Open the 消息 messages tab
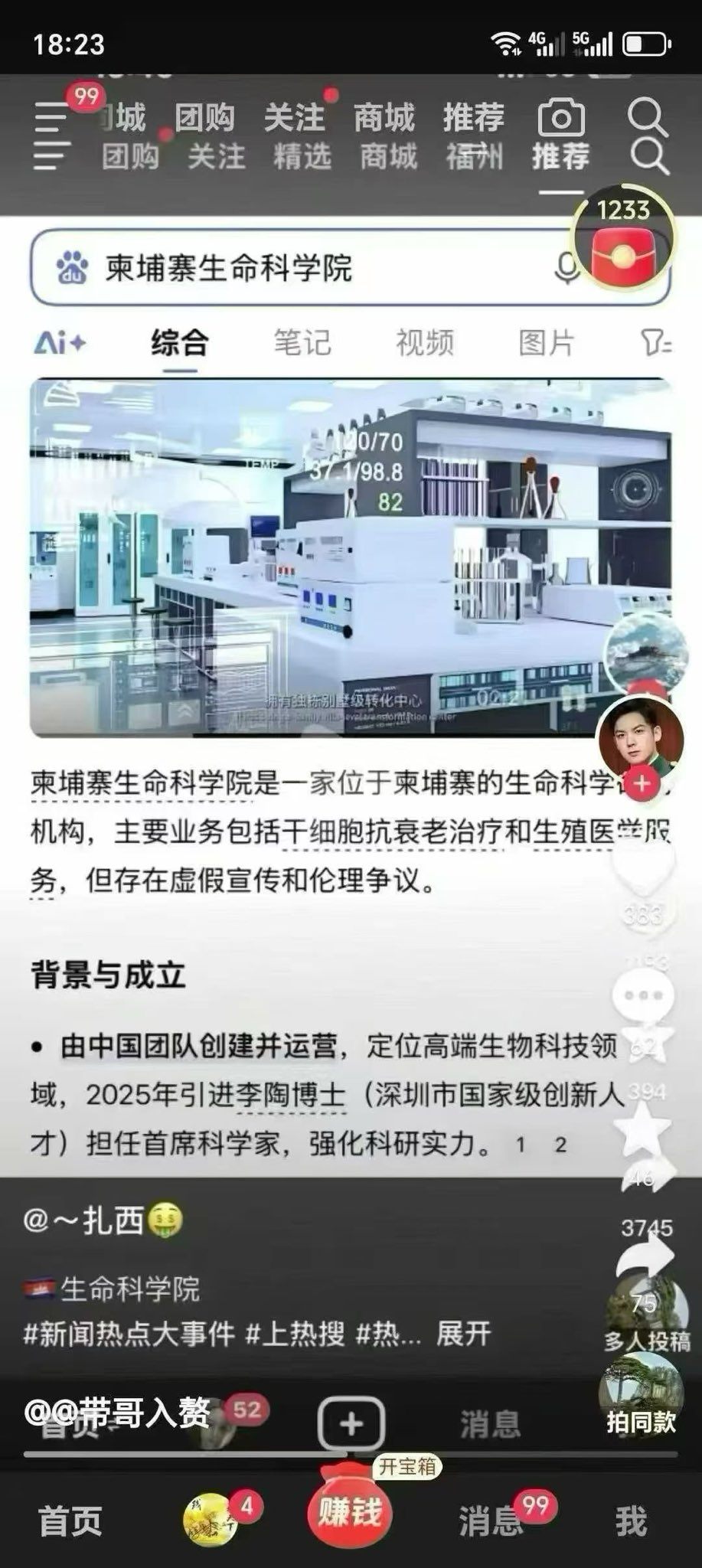 490,1520
